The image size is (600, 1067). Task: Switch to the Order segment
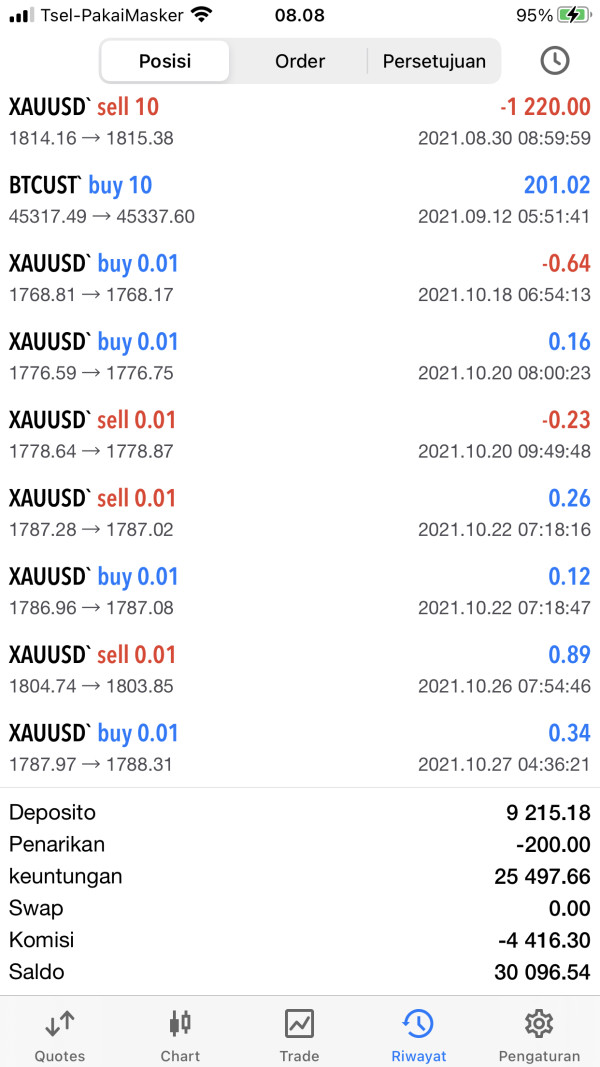[300, 61]
